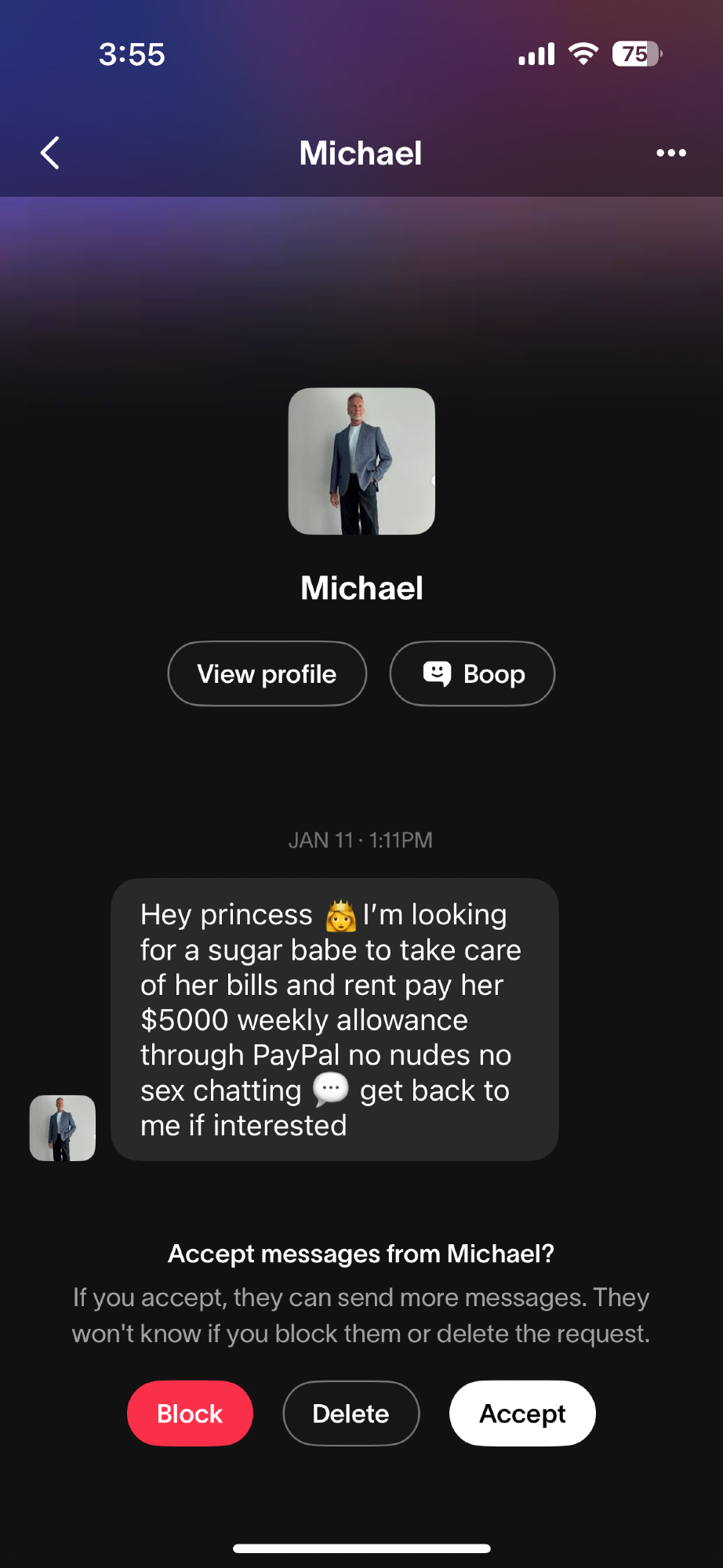
Task: Delete the message request
Action: 351,1414
